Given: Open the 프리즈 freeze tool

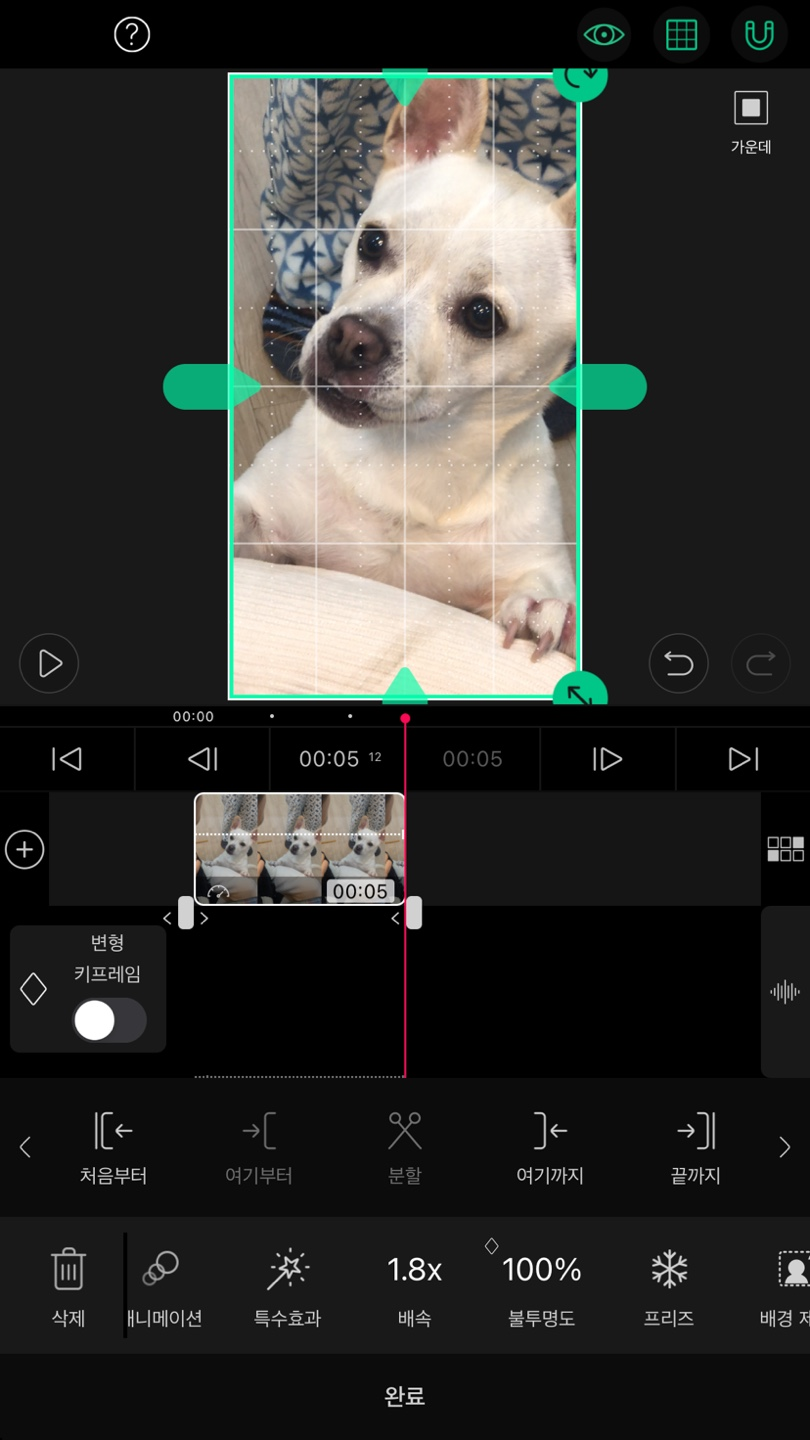Looking at the screenshot, I should [x=669, y=1287].
